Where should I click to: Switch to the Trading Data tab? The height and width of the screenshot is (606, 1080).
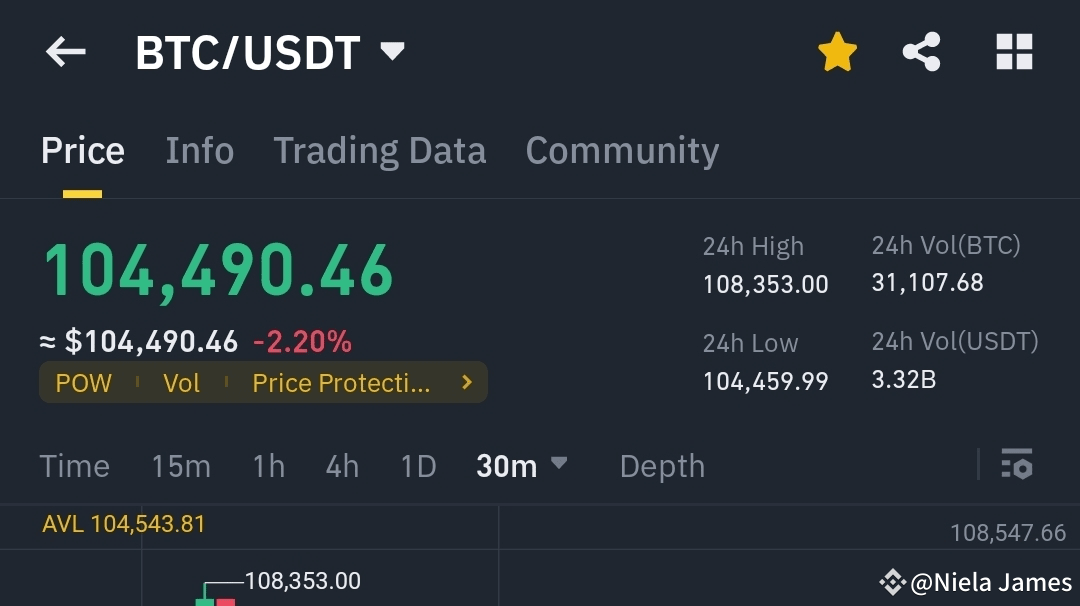coord(380,151)
